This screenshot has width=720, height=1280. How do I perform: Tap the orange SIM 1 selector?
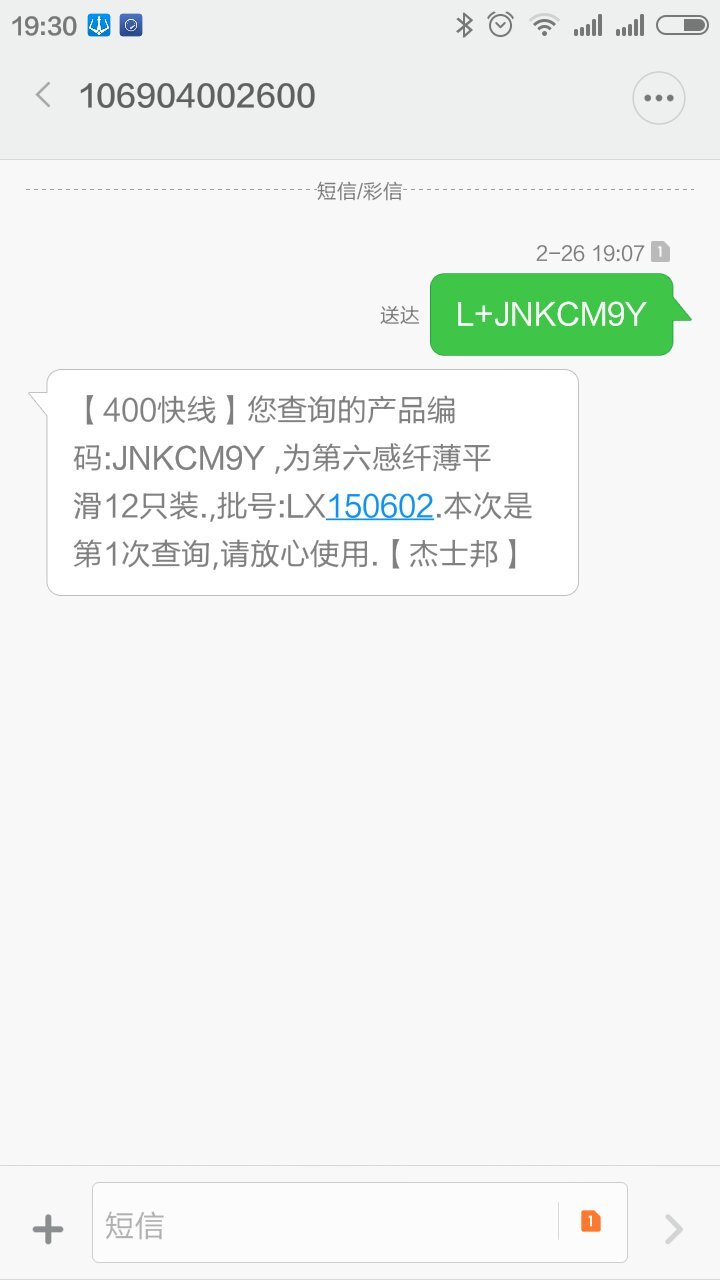click(591, 1222)
